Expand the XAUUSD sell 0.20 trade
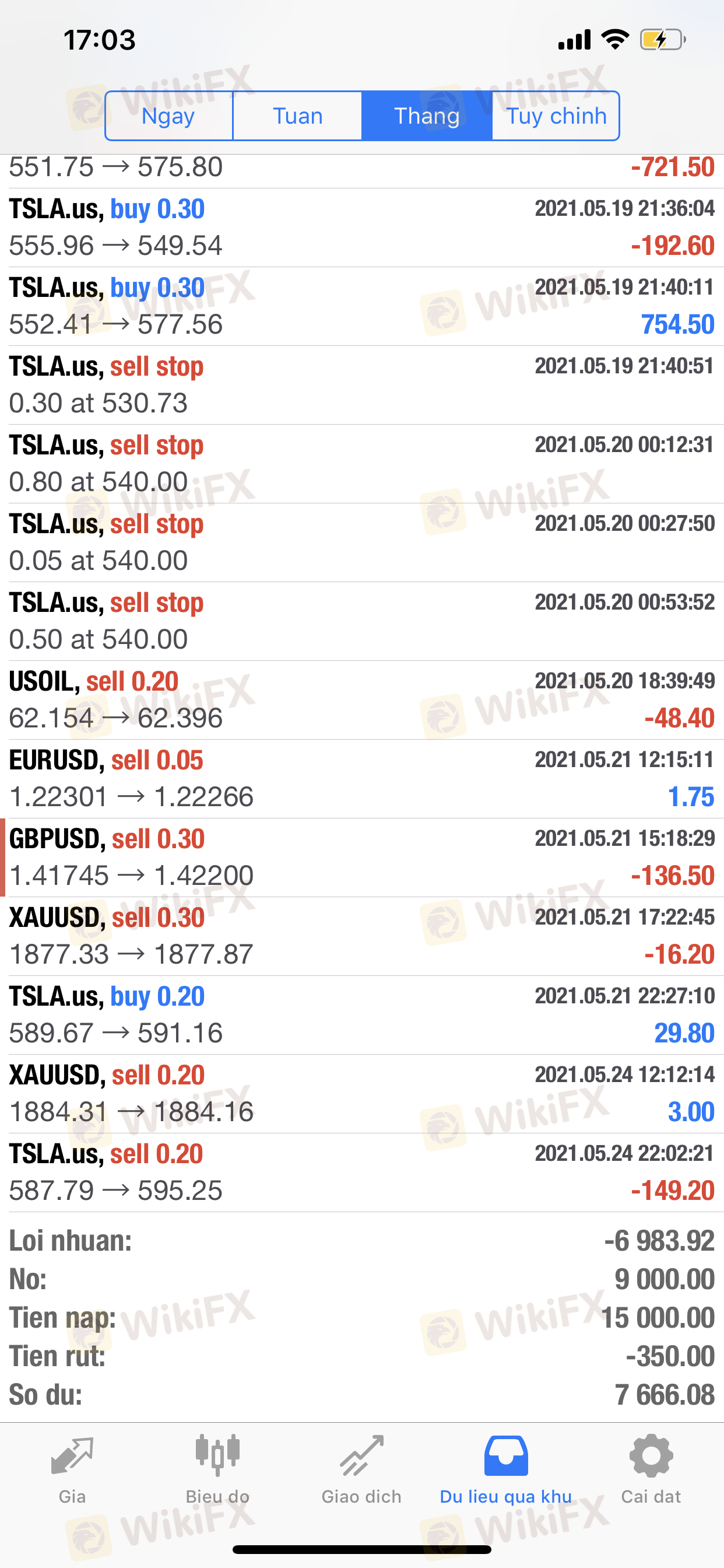 point(362,1094)
